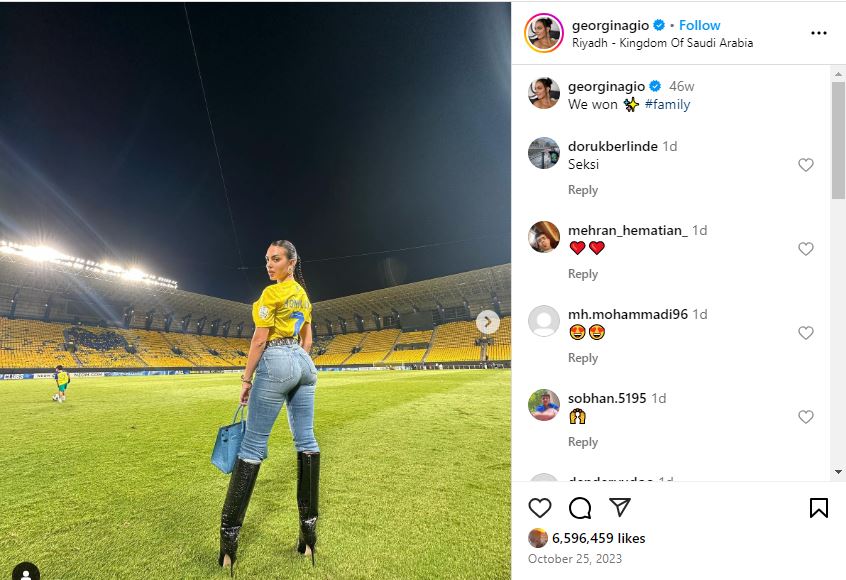Open sobhan.5195's profile from the comment
The width and height of the screenshot is (846, 580).
tap(607, 398)
